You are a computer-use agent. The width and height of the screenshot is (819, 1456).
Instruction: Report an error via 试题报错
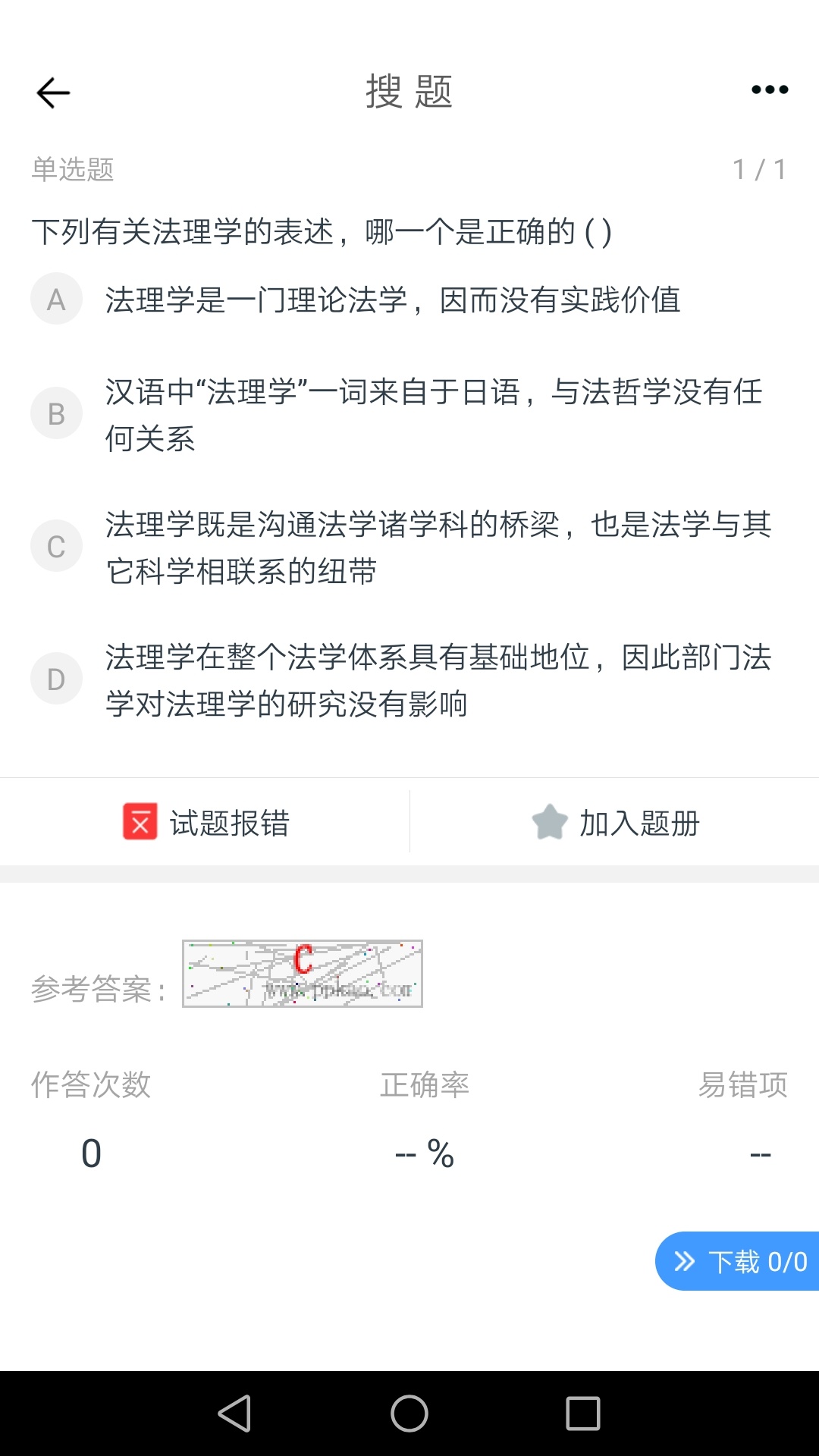tap(206, 823)
